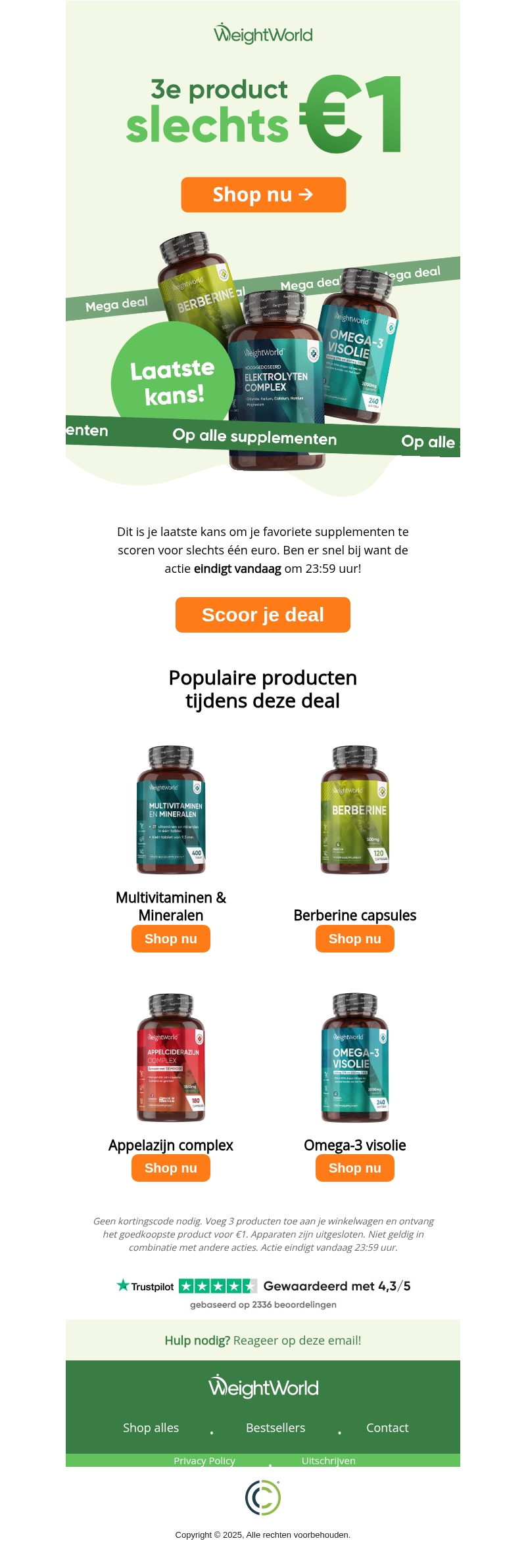Open the Contact footer link
The height and width of the screenshot is (1568, 526).
coord(387,1427)
